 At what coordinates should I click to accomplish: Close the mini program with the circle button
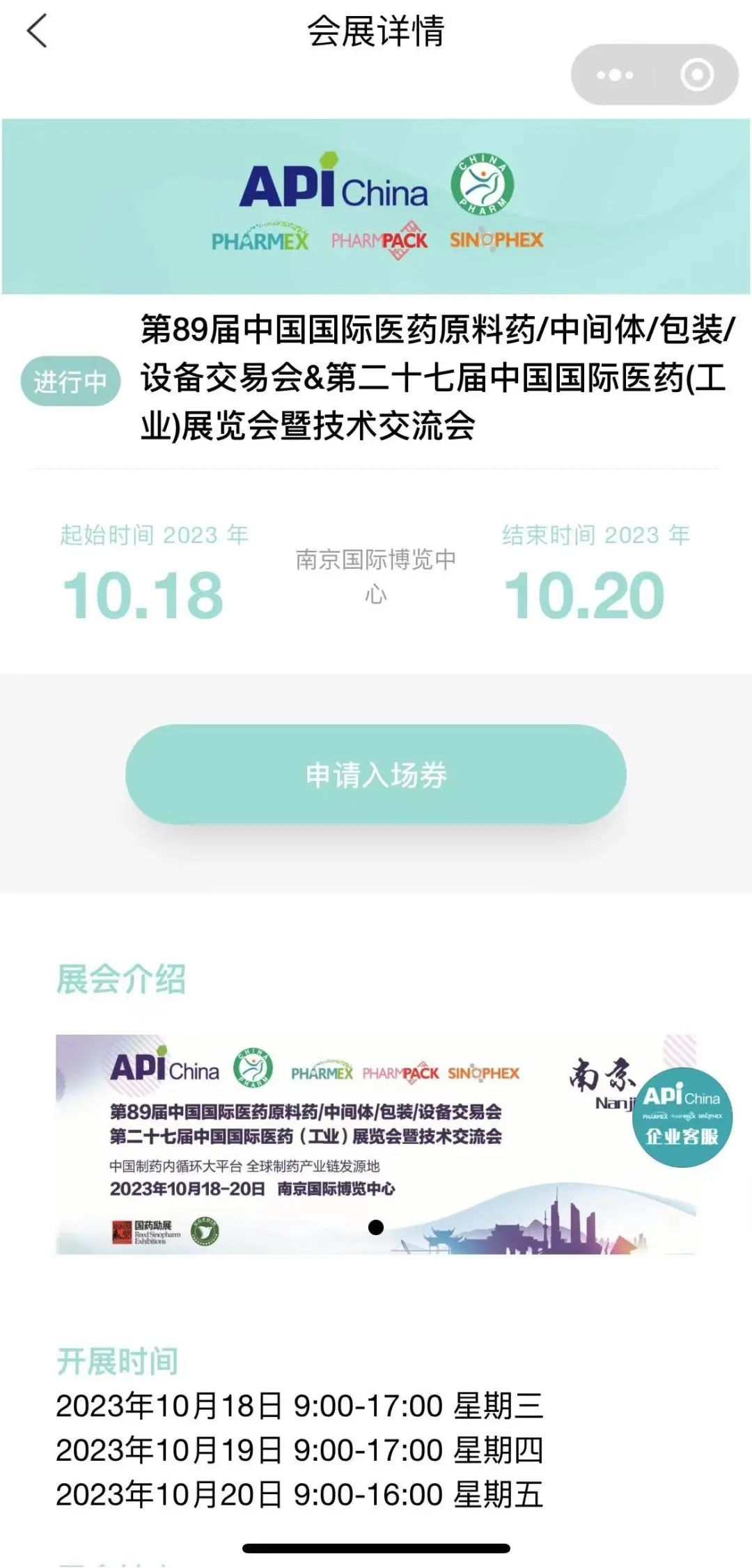[696, 75]
